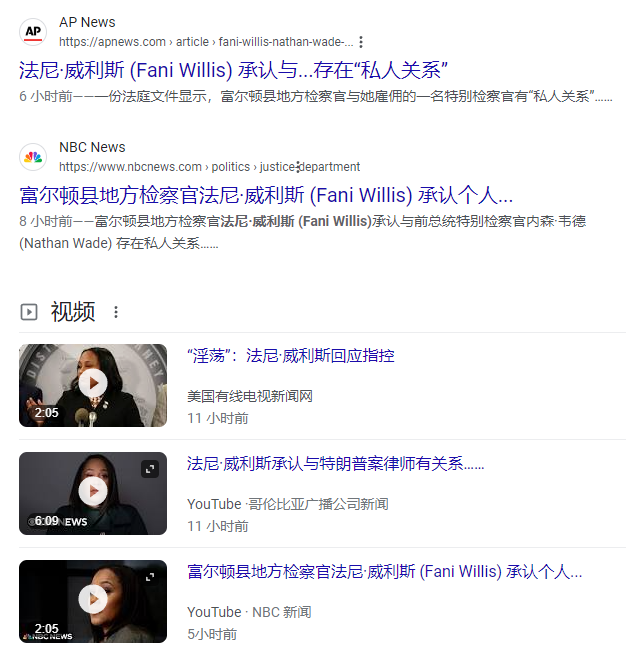
Task: Play the 2:05 video thumbnail from 美国有线电视新闻网
Action: 93,385
